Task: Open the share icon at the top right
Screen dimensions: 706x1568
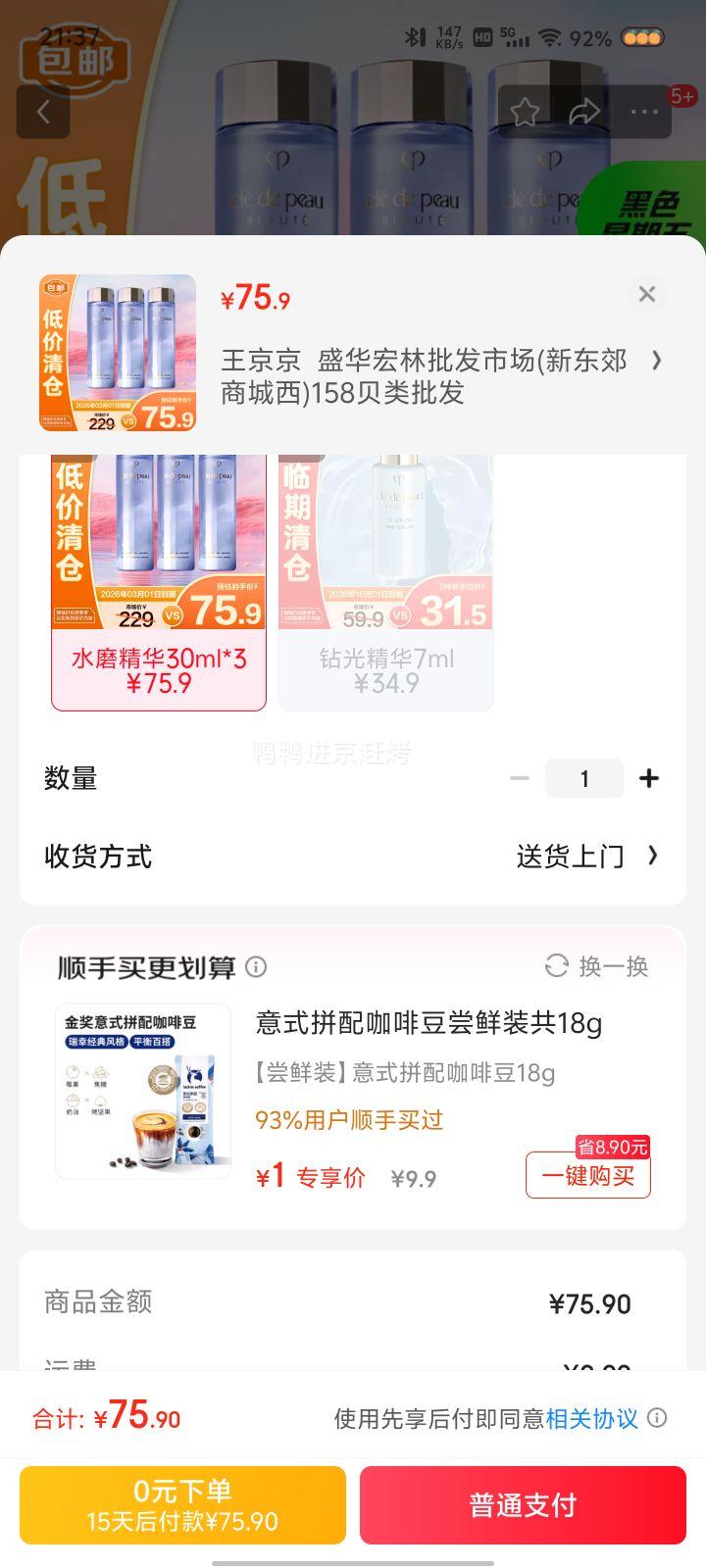Action: pos(585,111)
